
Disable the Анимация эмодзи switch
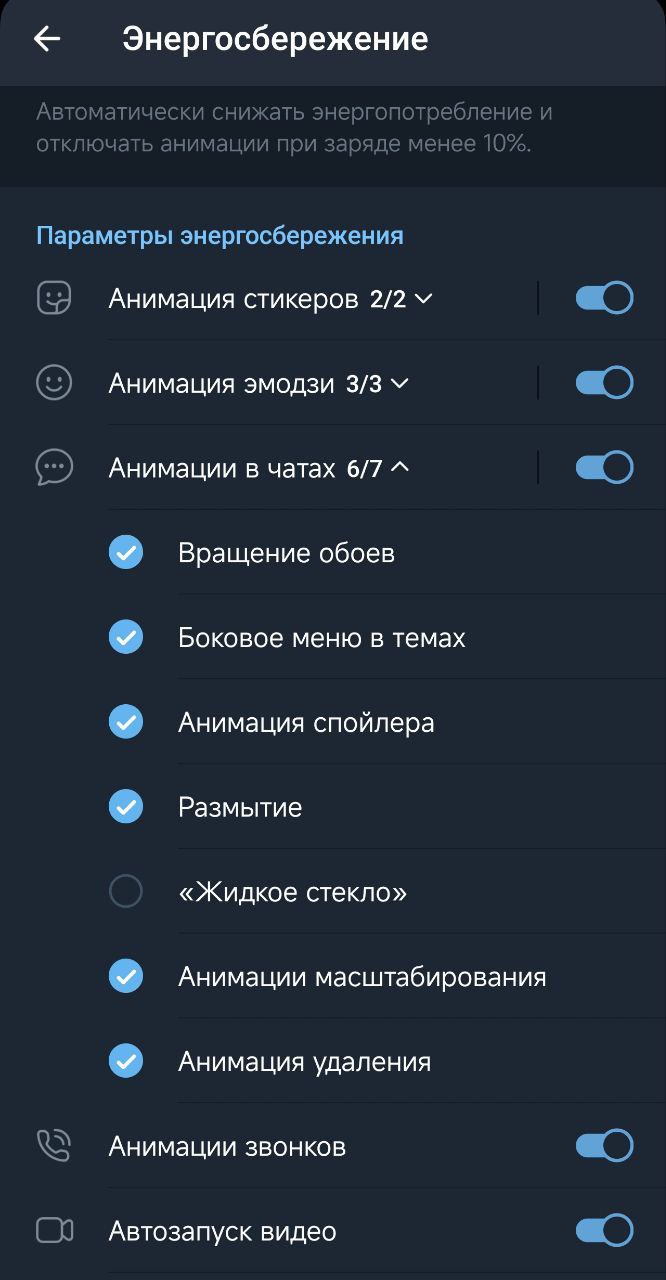[604, 383]
